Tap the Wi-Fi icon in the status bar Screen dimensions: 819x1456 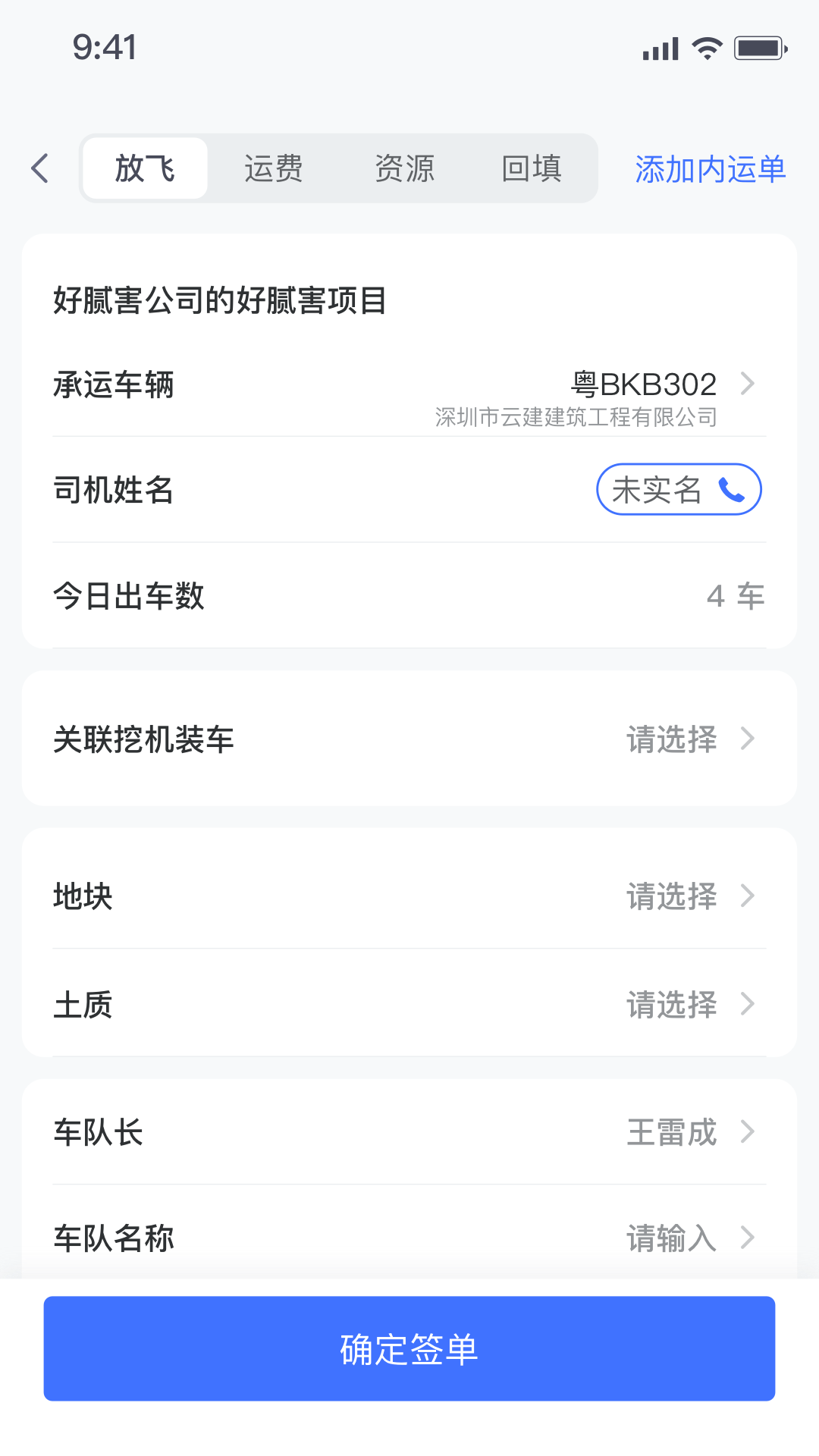[705, 47]
